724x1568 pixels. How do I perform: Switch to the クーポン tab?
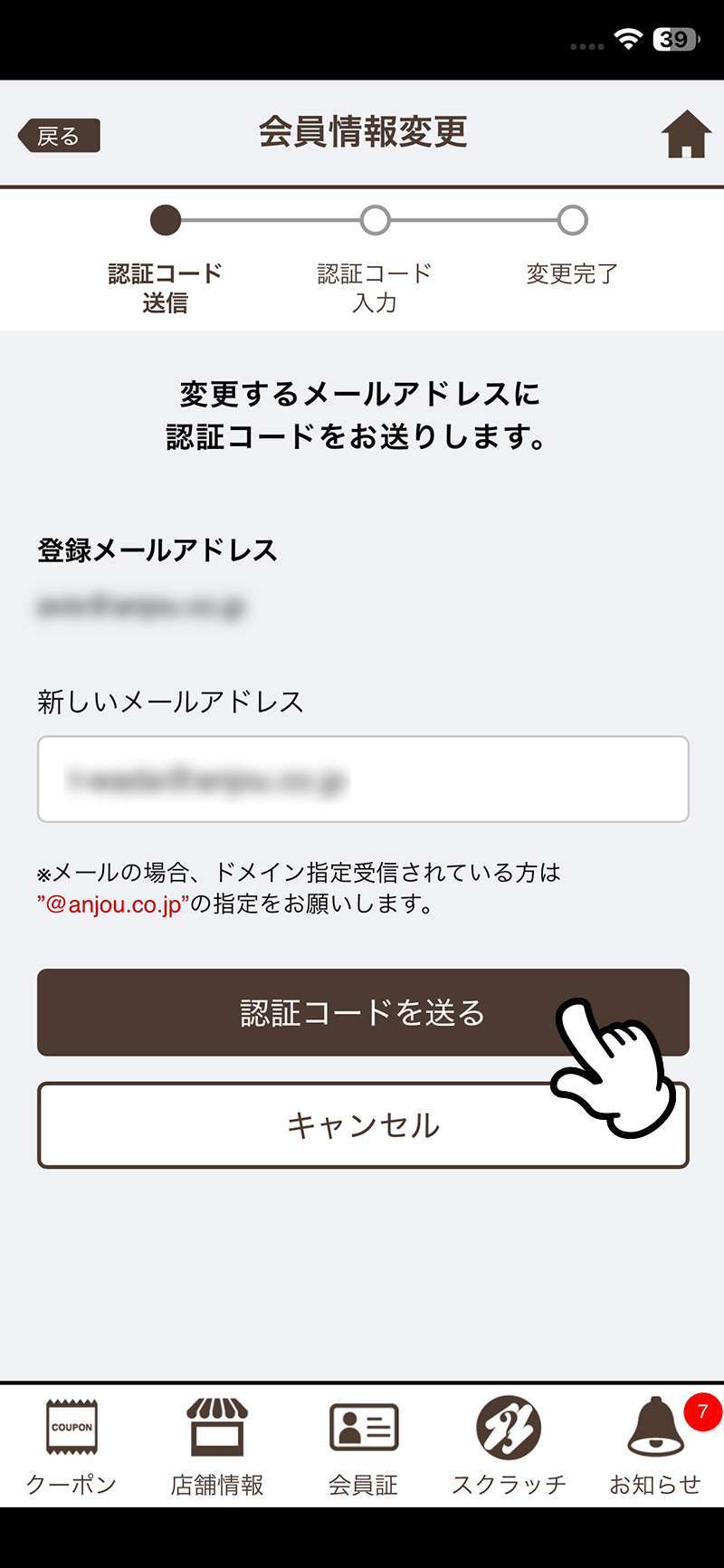tap(71, 1446)
